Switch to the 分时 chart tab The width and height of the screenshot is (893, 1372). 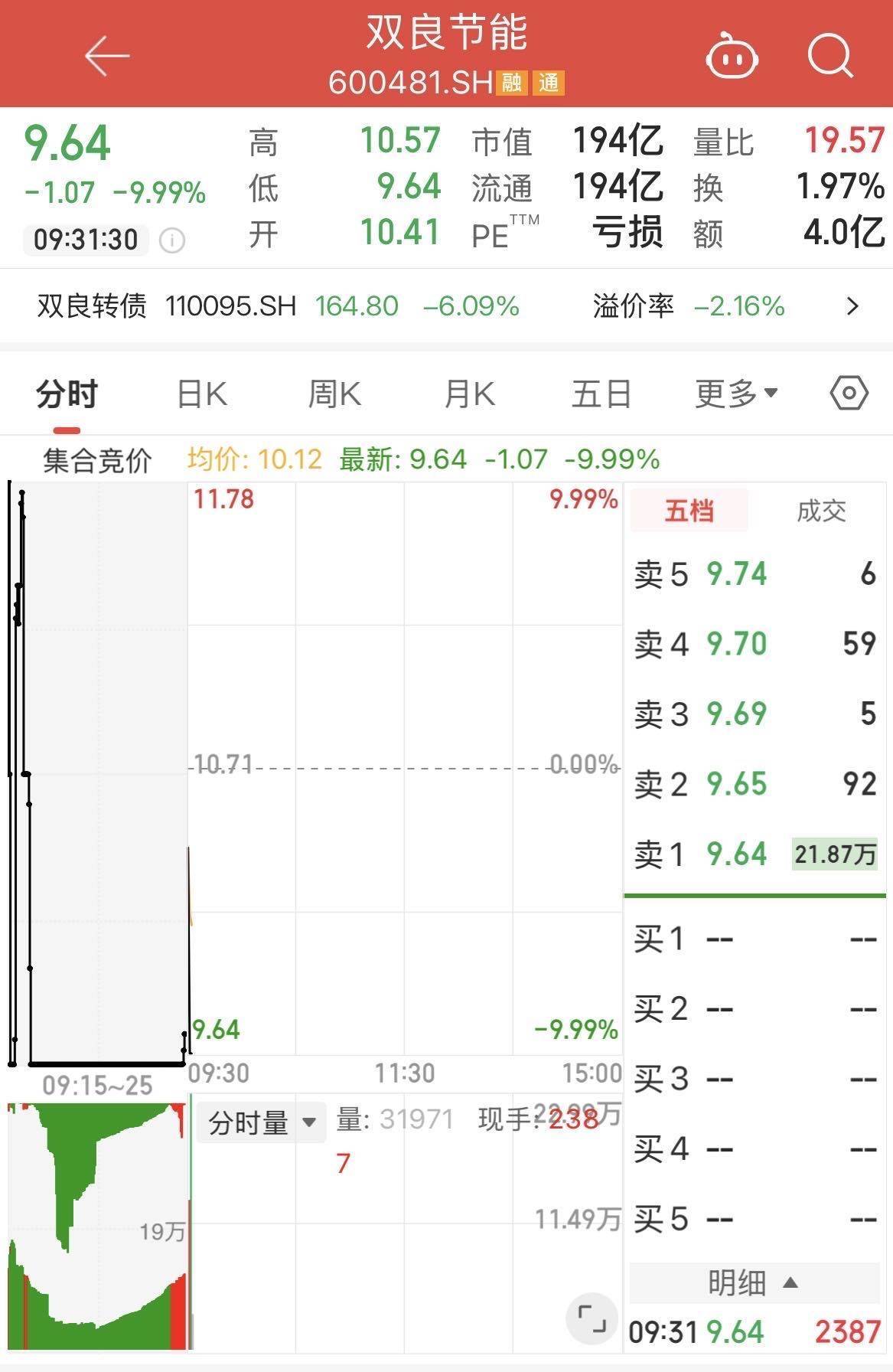pos(67,395)
